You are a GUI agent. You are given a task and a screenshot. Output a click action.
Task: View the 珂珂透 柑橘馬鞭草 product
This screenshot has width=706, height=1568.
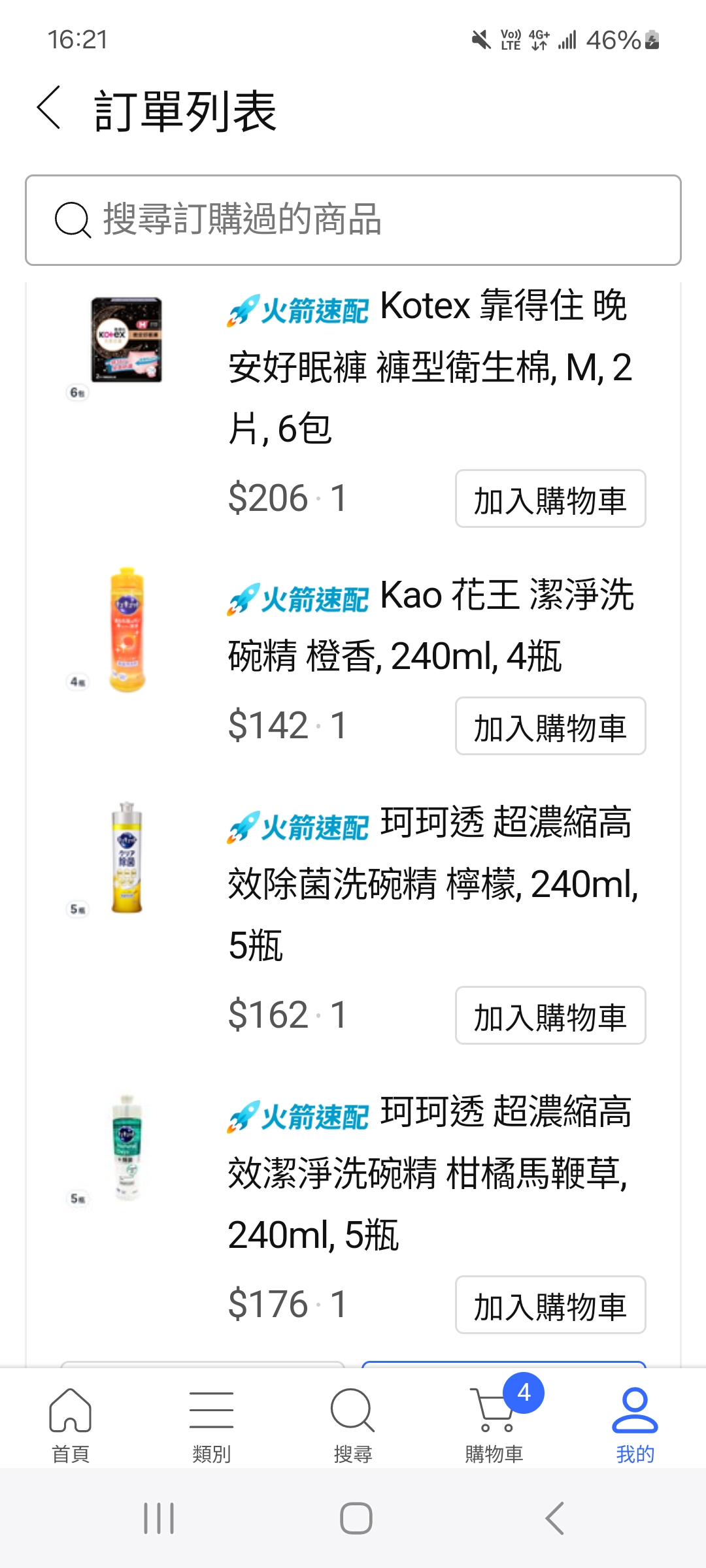coord(429,1173)
